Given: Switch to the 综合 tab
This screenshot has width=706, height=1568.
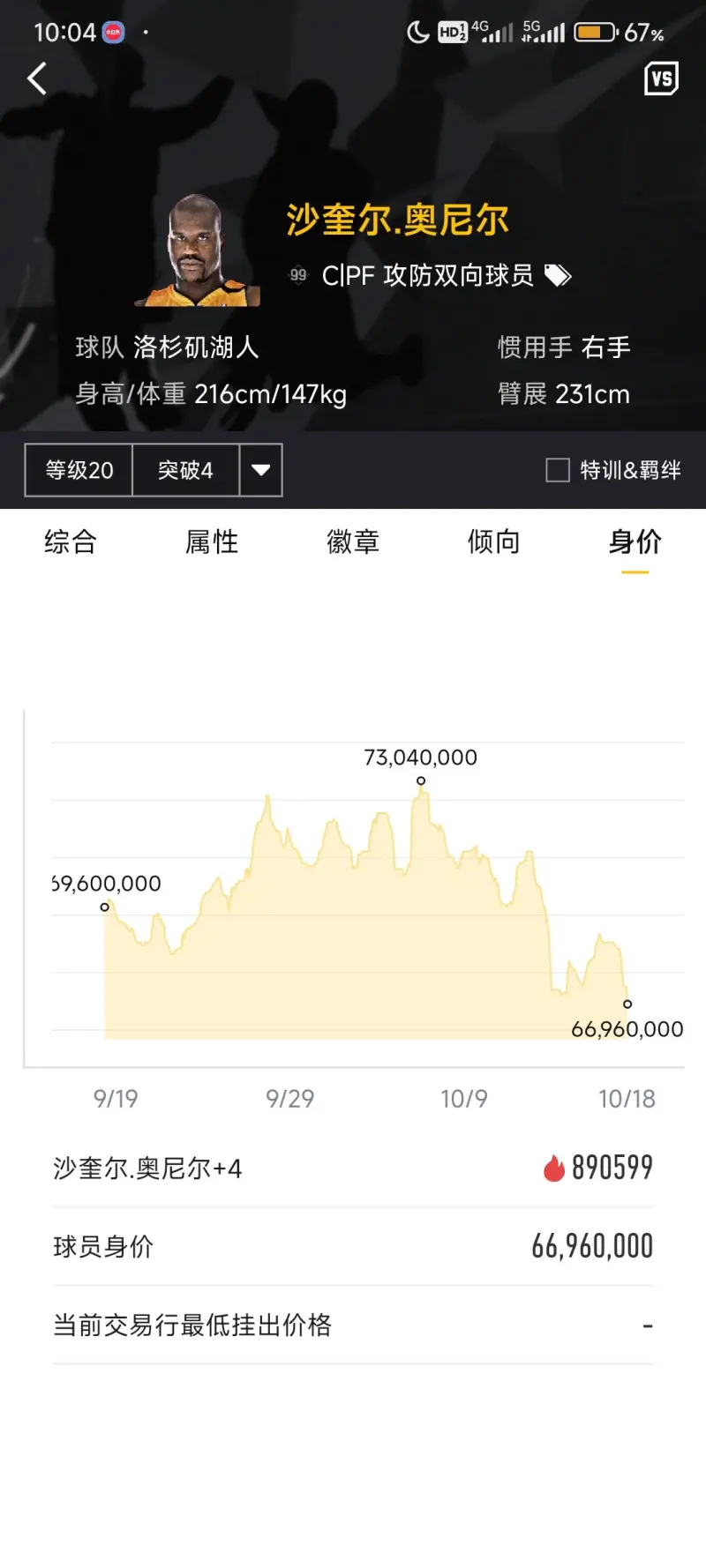Looking at the screenshot, I should (71, 541).
